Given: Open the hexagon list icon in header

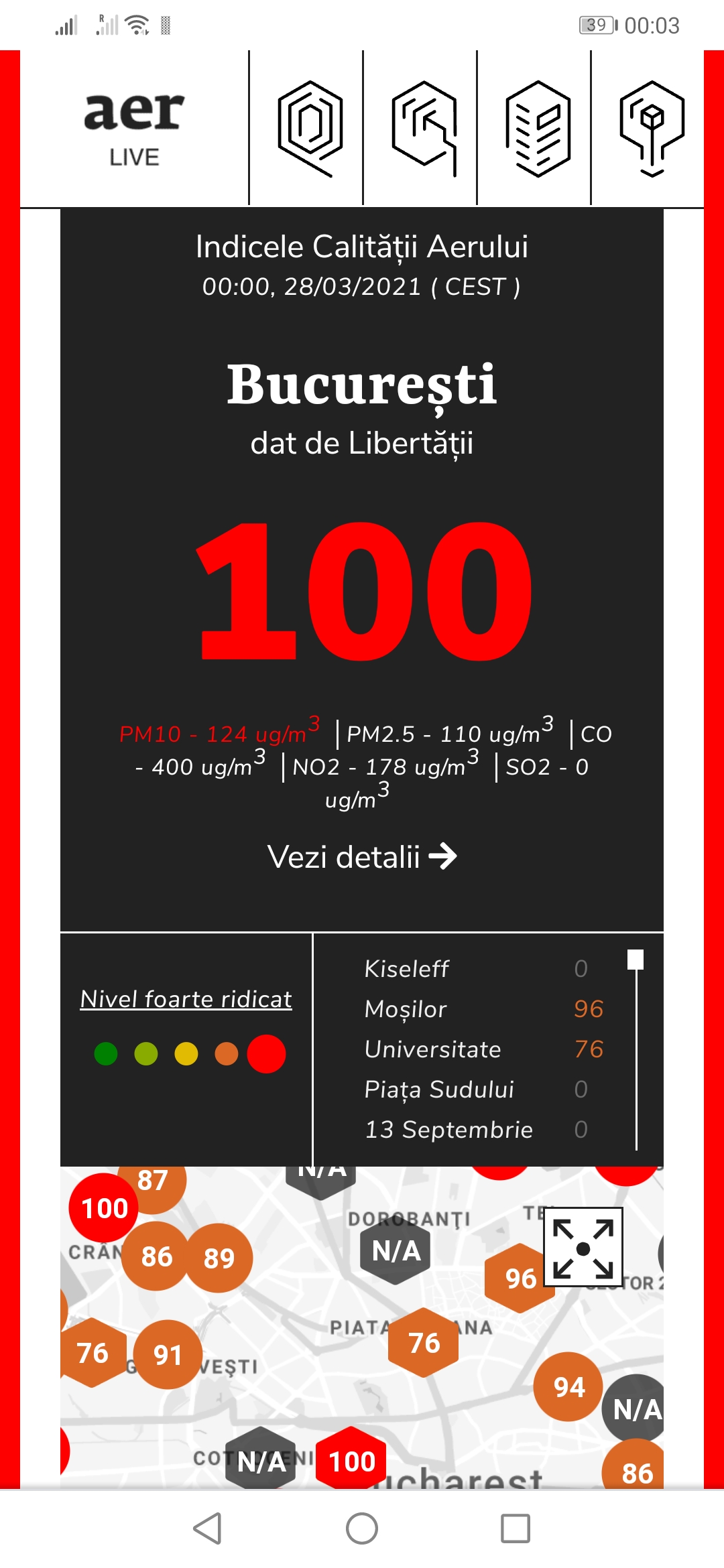Looking at the screenshot, I should [538, 128].
